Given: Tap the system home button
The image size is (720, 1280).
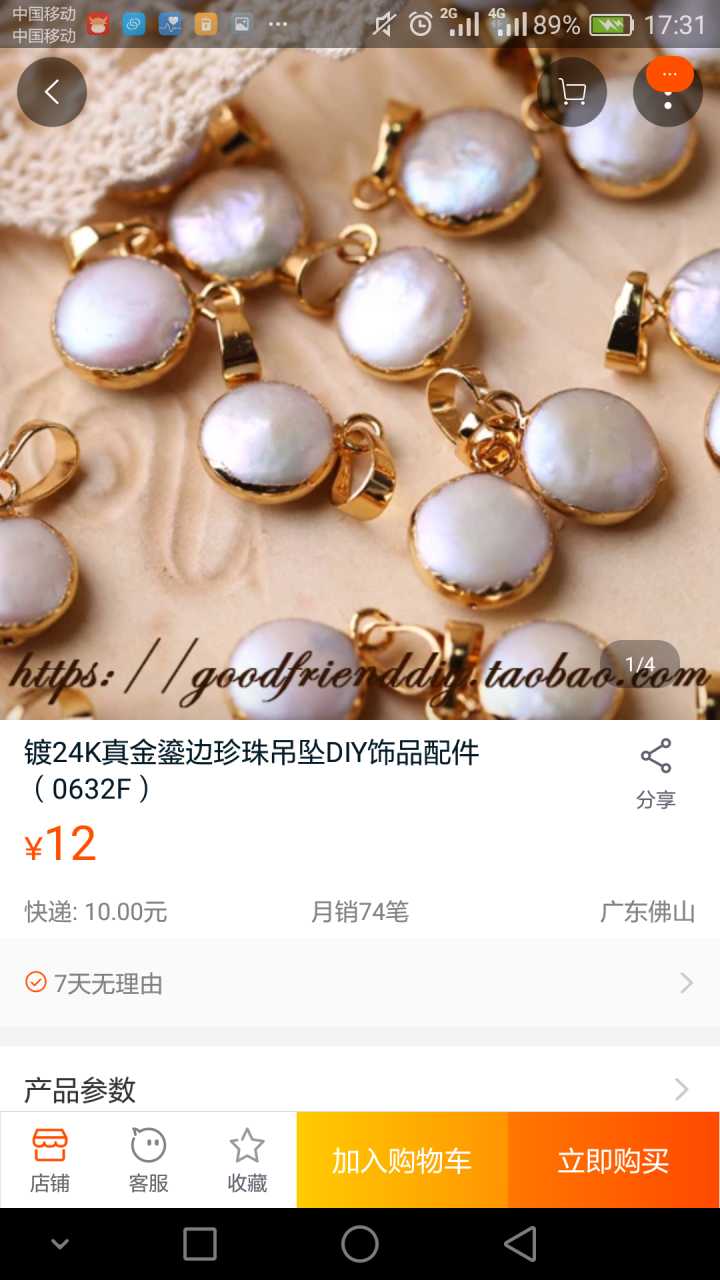Looking at the screenshot, I should point(360,1244).
